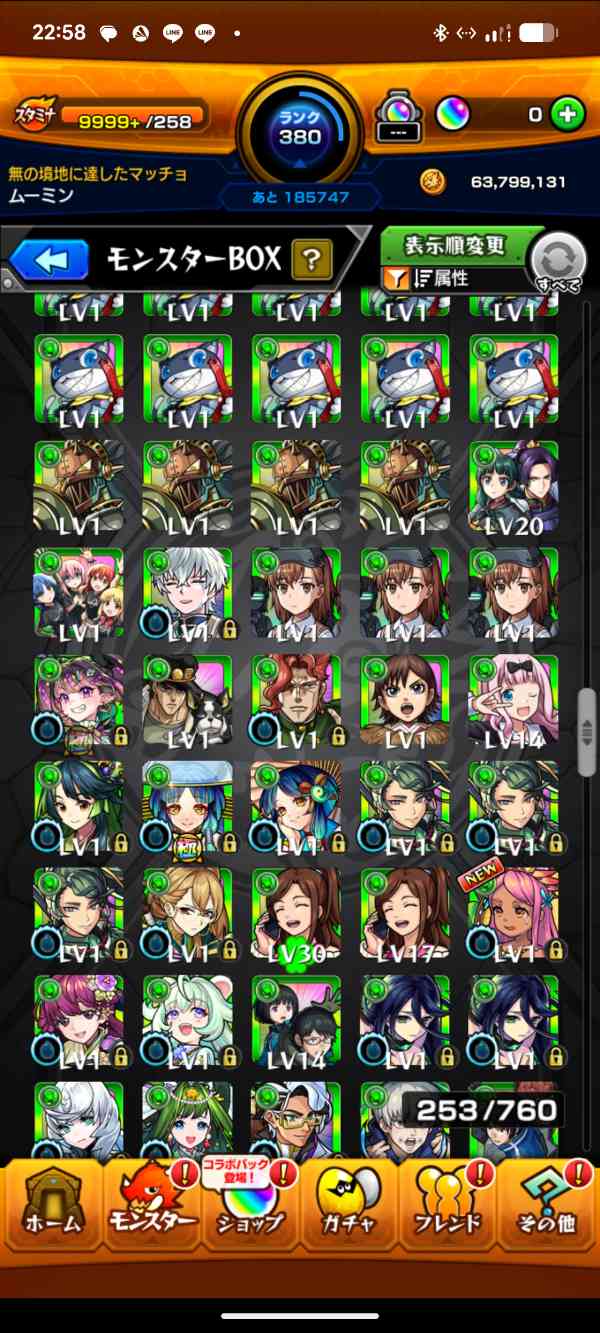Tap the すべて refresh filter button
600x1333 pixels.
click(x=560, y=262)
